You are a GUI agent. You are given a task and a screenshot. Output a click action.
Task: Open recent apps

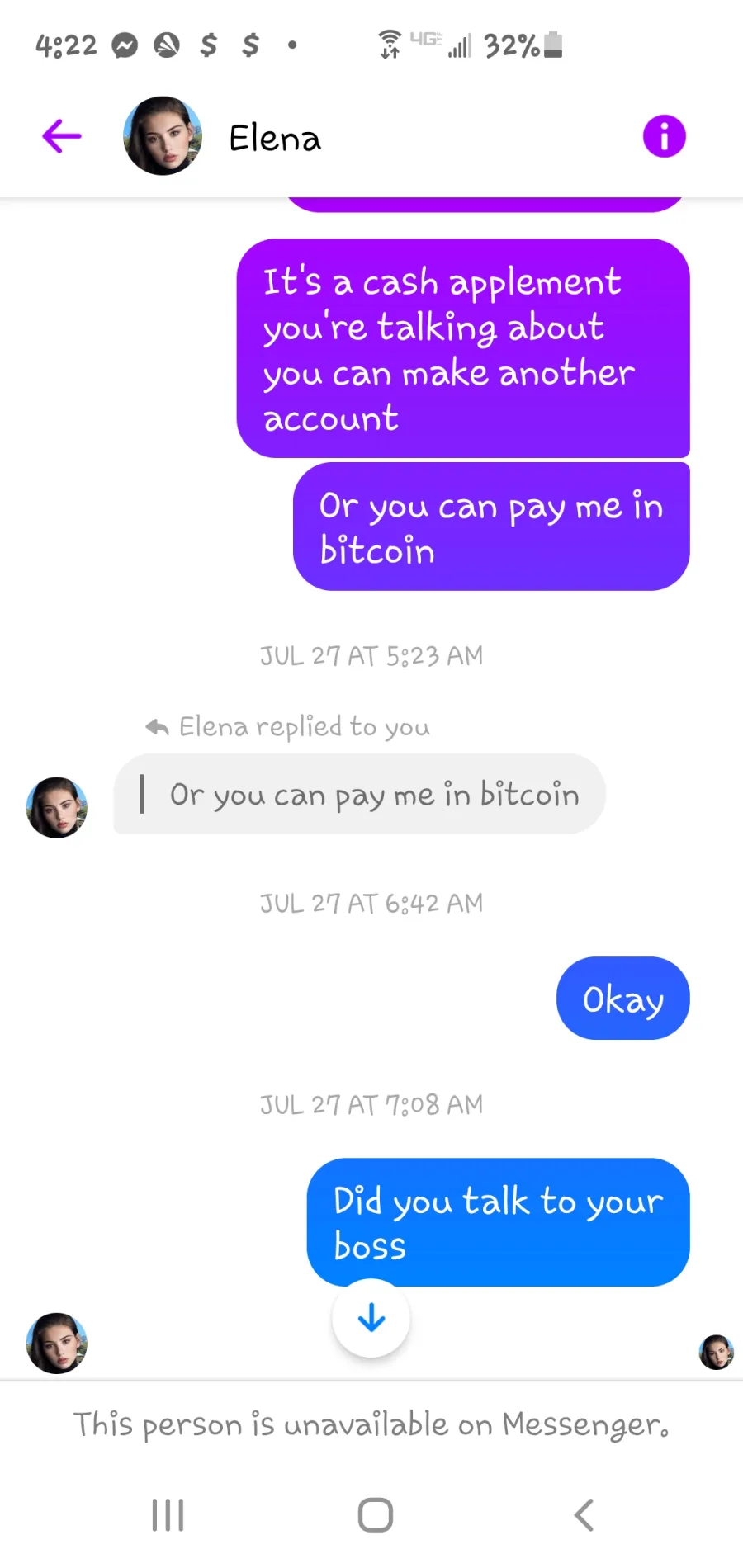[168, 1515]
